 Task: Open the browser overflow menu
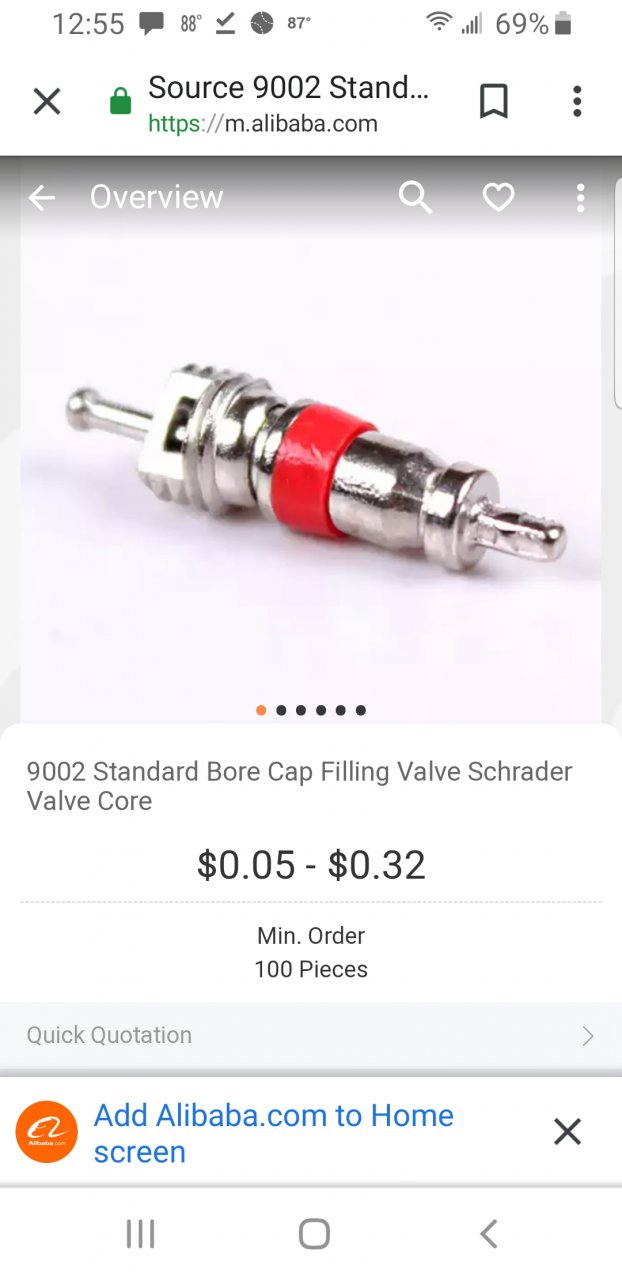pos(577,101)
